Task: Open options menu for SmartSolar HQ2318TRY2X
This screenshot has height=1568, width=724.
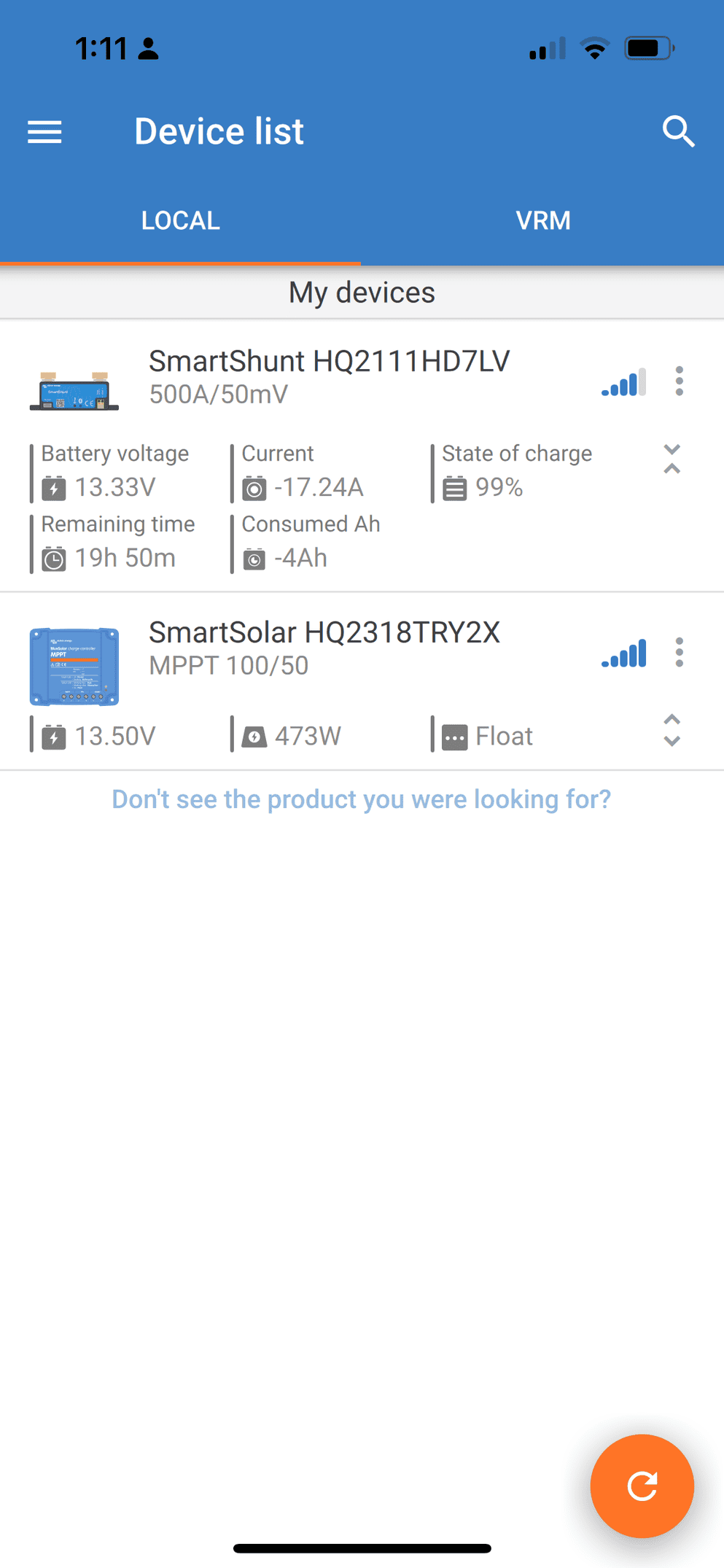Action: (x=679, y=652)
